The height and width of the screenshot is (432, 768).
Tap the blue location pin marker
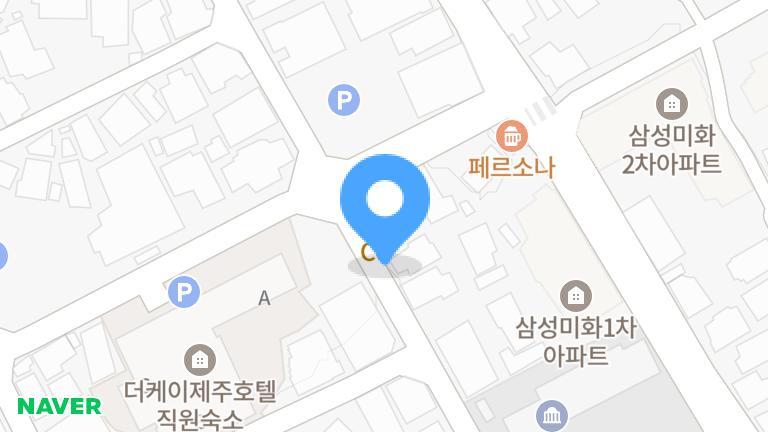coord(385,202)
